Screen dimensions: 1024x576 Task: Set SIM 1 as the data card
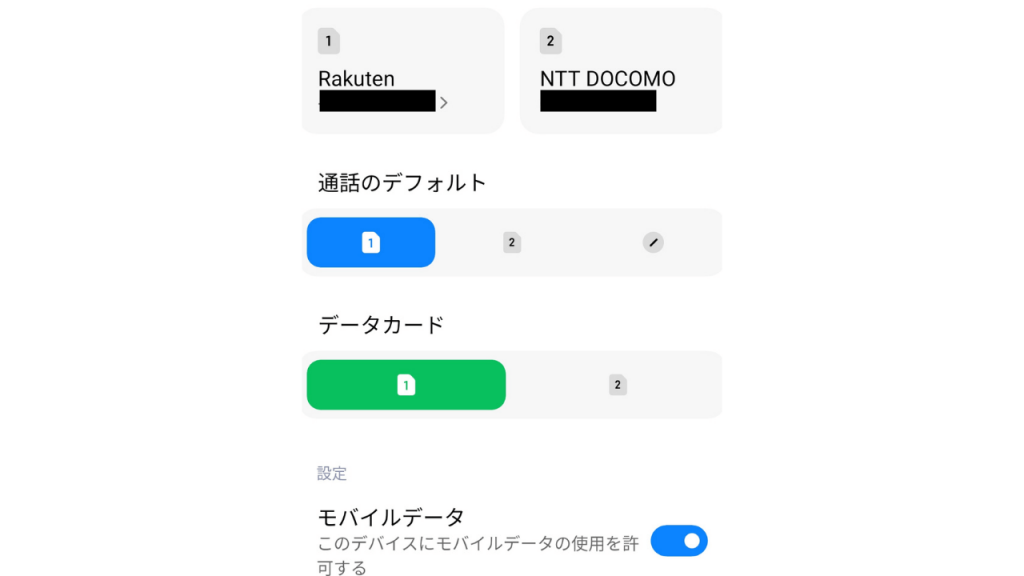[405, 385]
